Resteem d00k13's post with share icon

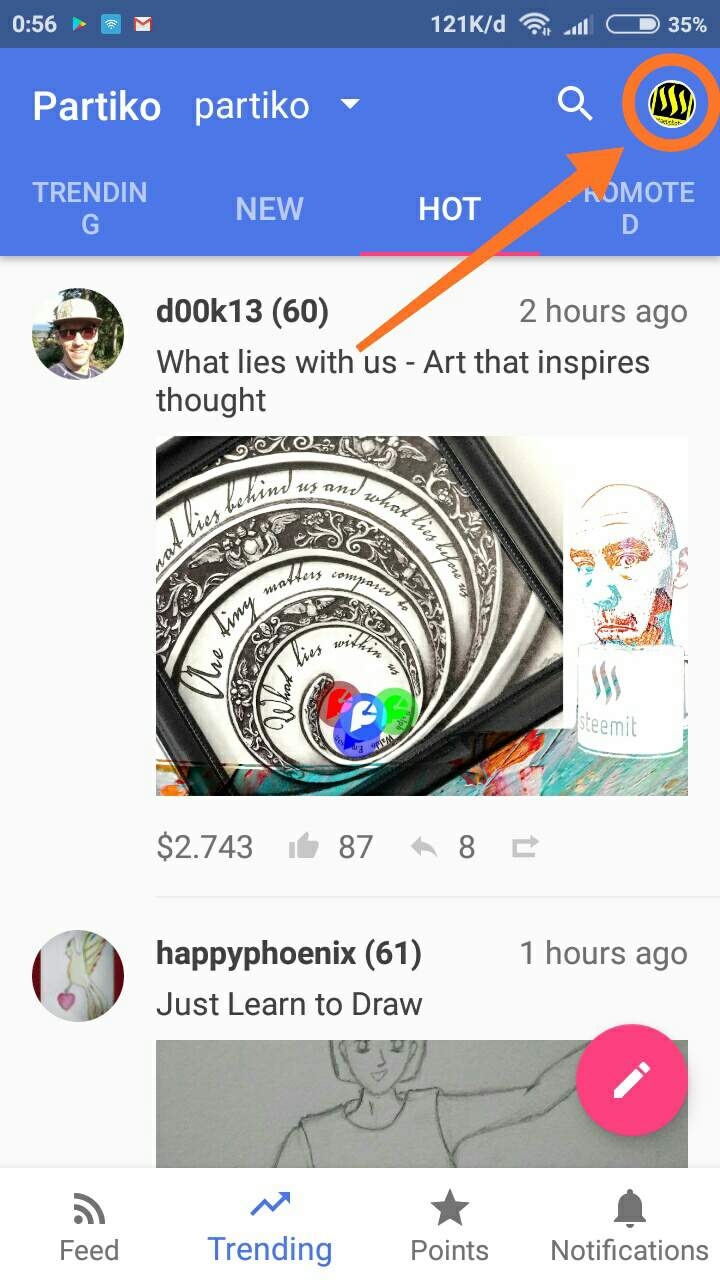(x=524, y=846)
